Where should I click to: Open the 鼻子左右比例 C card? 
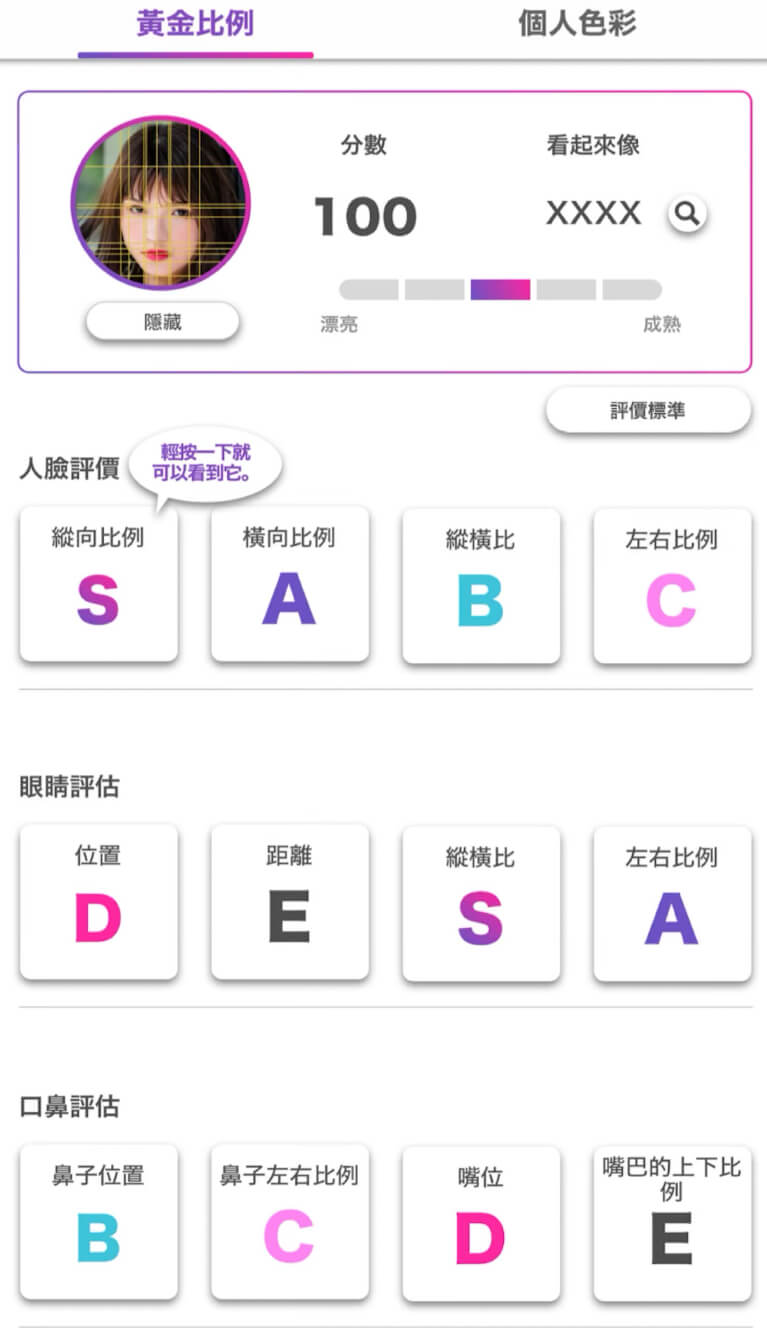pyautogui.click(x=289, y=1222)
